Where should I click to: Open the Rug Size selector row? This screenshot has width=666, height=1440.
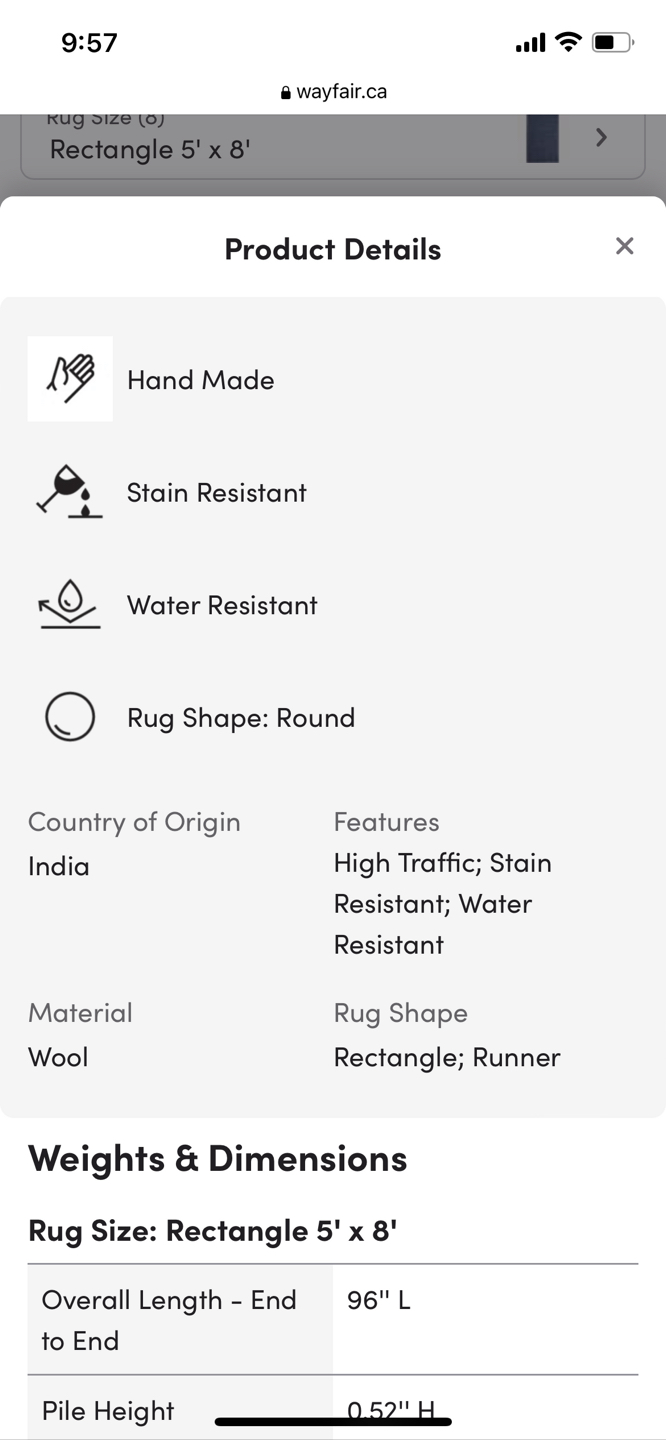[333, 146]
